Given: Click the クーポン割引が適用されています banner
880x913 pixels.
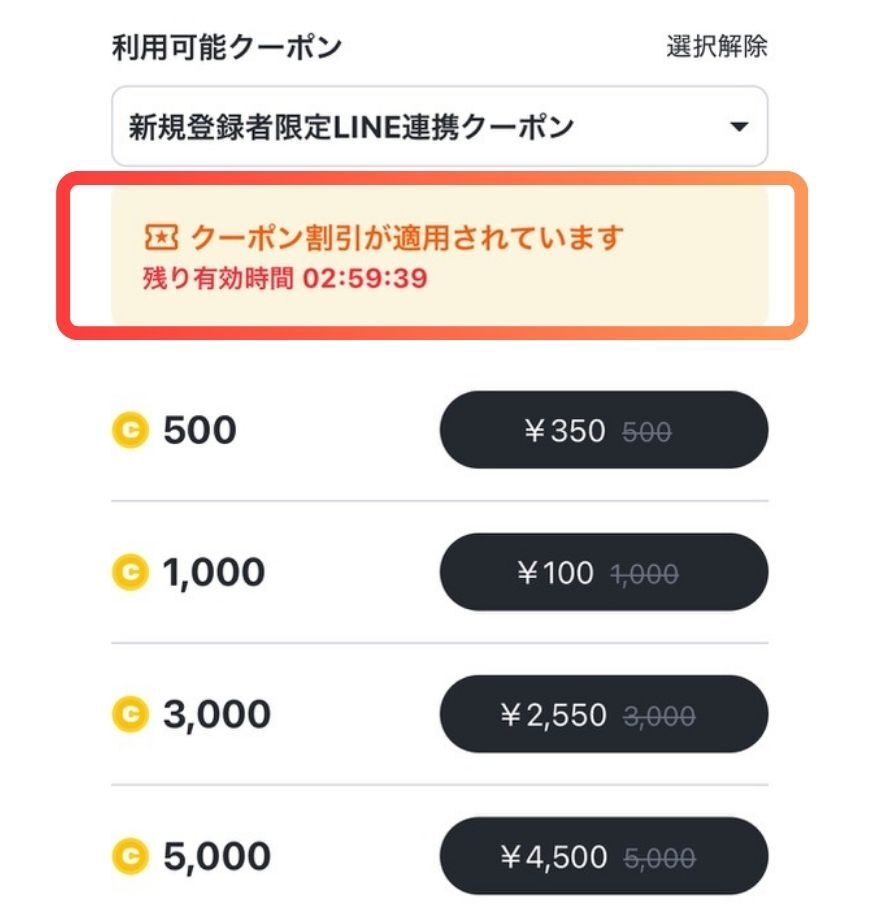Looking at the screenshot, I should click(440, 252).
